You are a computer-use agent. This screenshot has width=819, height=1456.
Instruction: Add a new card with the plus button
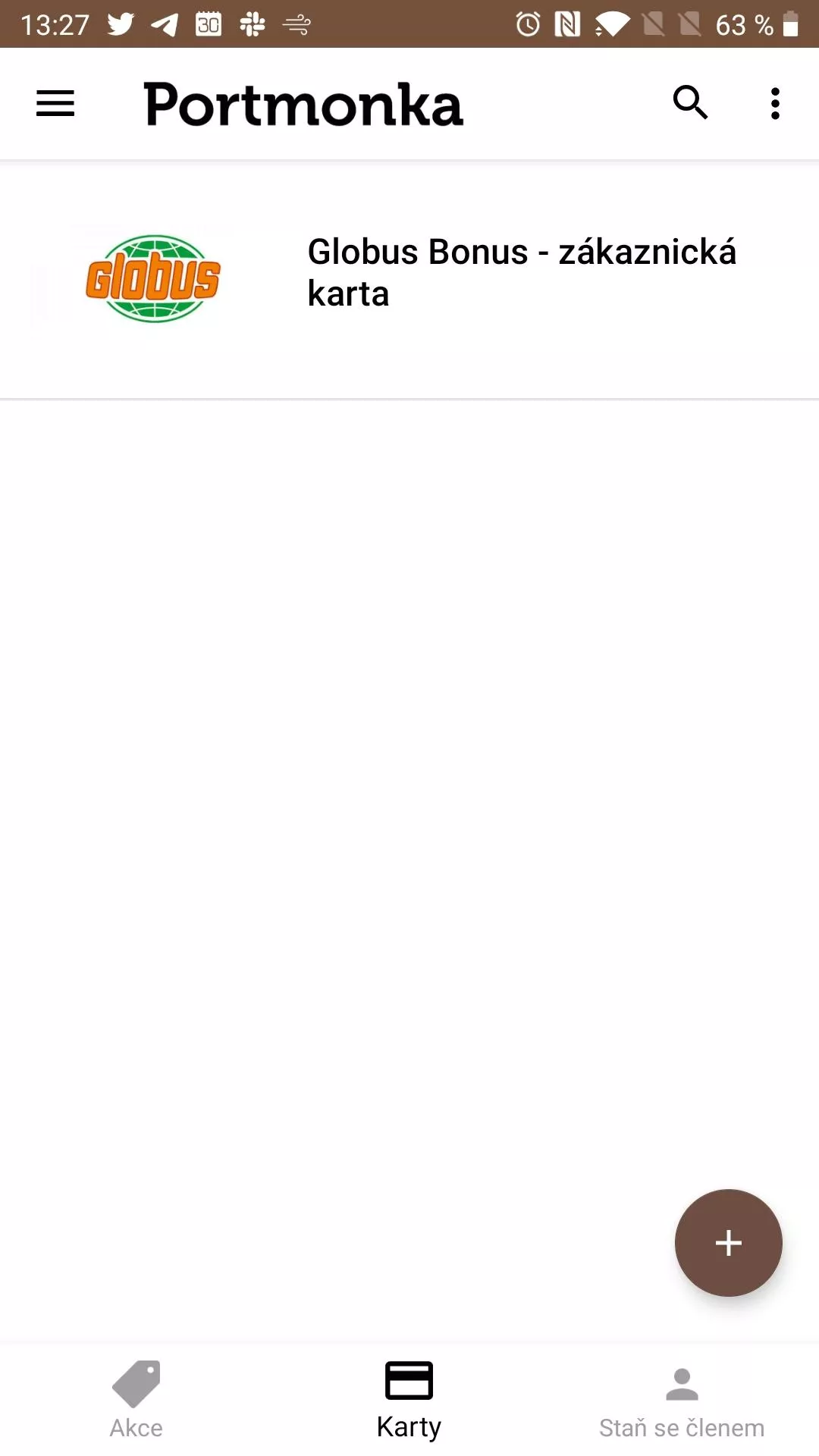(x=728, y=1242)
